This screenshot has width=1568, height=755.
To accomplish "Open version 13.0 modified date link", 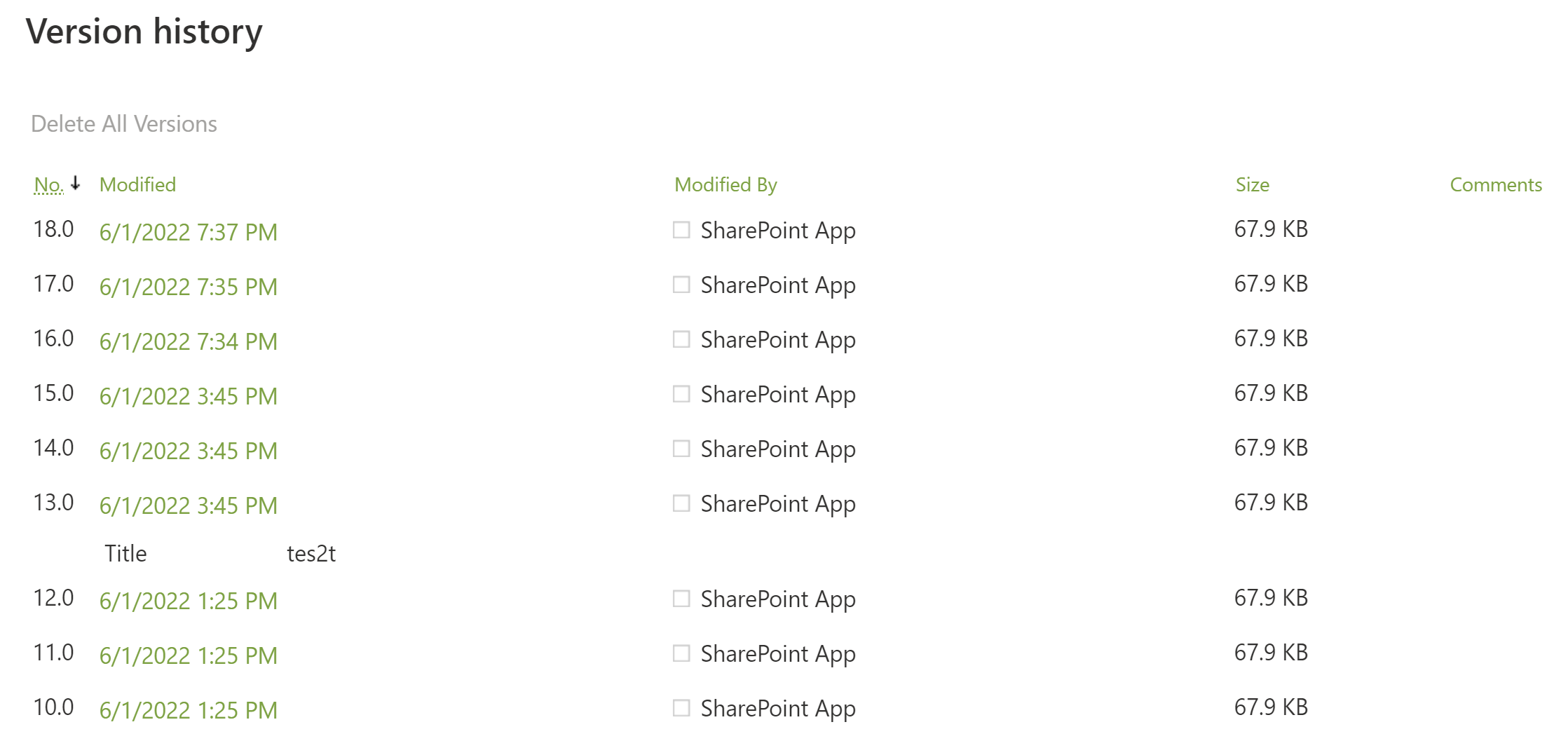I will click(x=188, y=505).
